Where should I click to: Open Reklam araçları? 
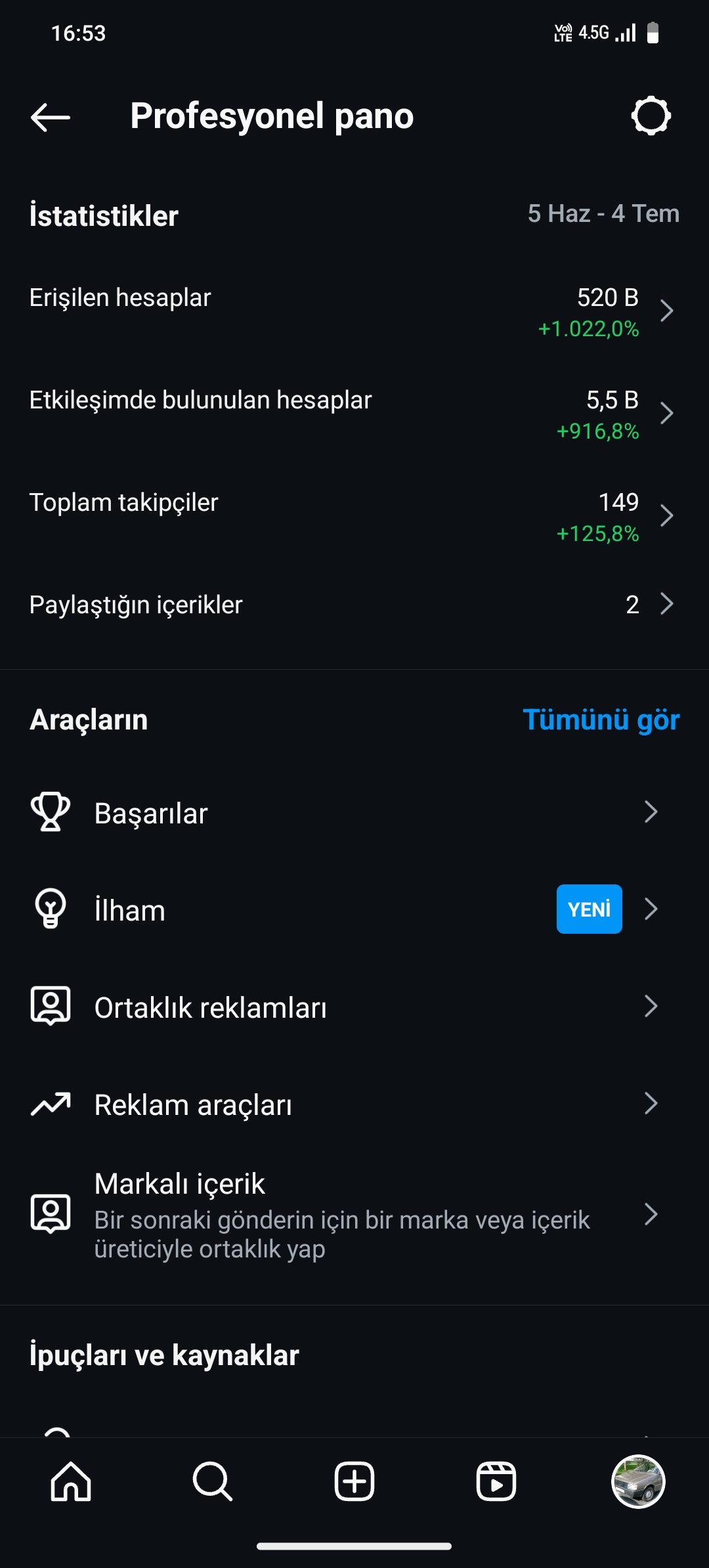tap(354, 1104)
